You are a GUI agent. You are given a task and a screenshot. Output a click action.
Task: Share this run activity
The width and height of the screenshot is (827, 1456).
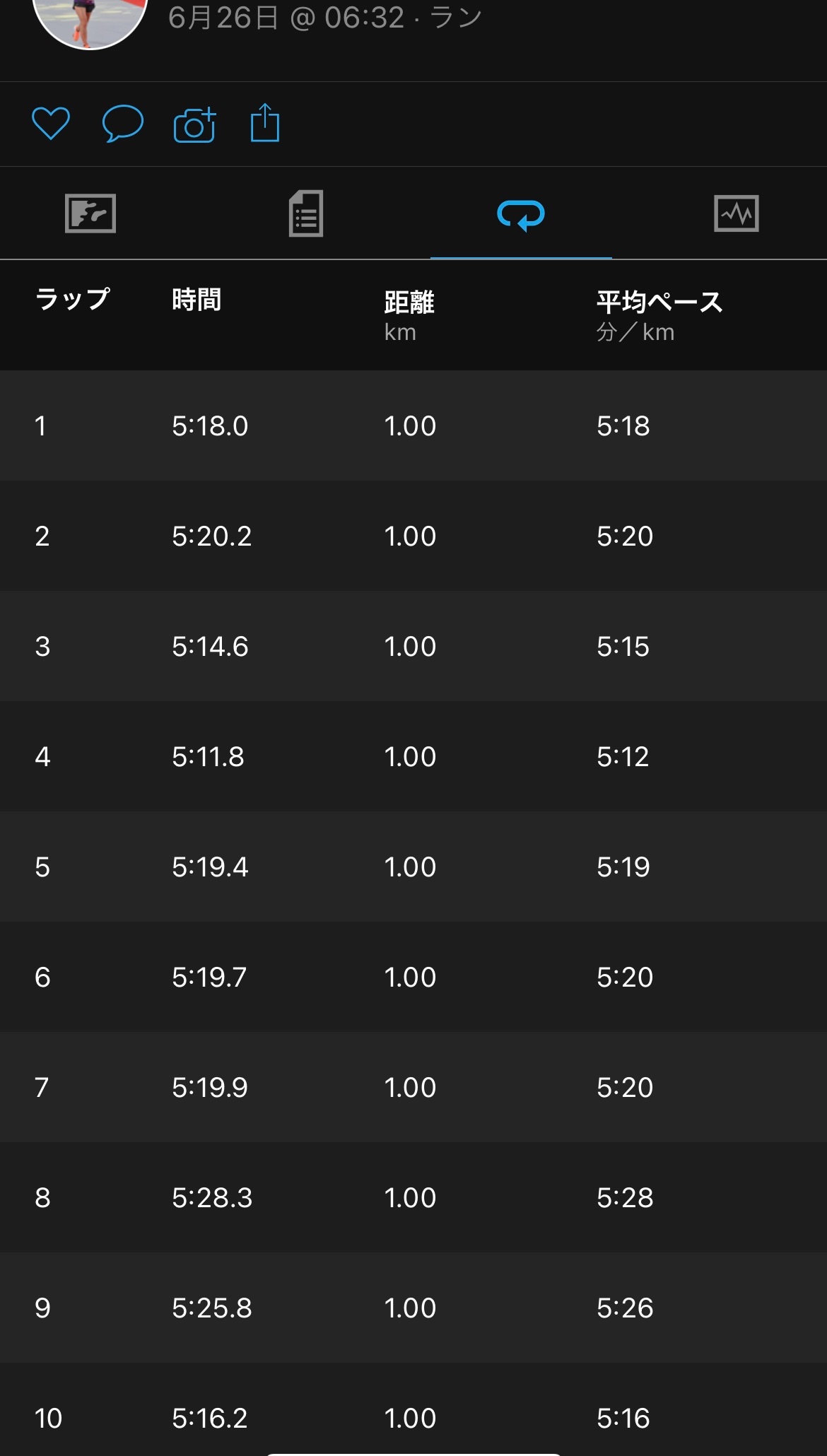click(265, 124)
